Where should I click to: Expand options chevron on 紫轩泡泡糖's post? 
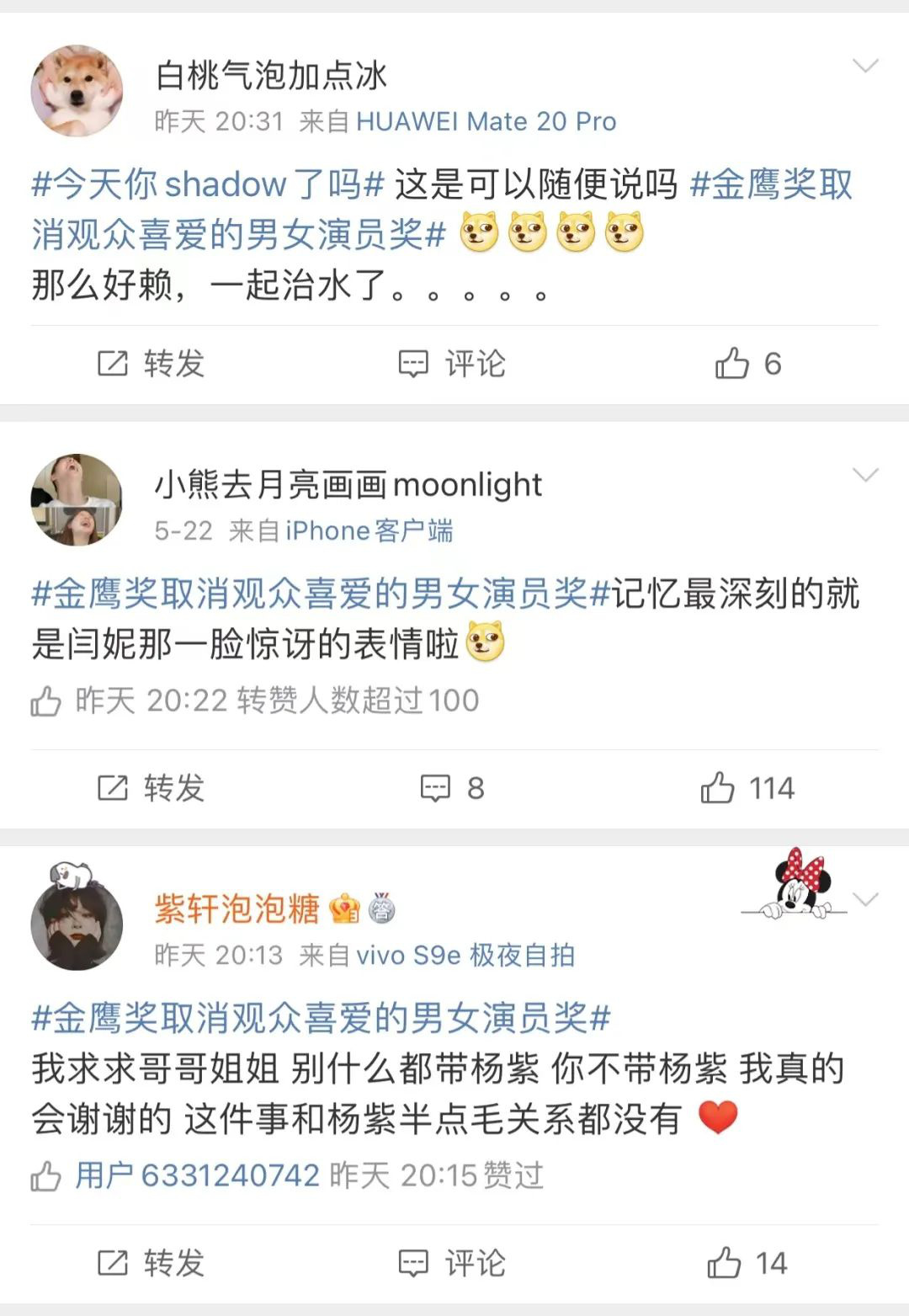pyautogui.click(x=865, y=899)
